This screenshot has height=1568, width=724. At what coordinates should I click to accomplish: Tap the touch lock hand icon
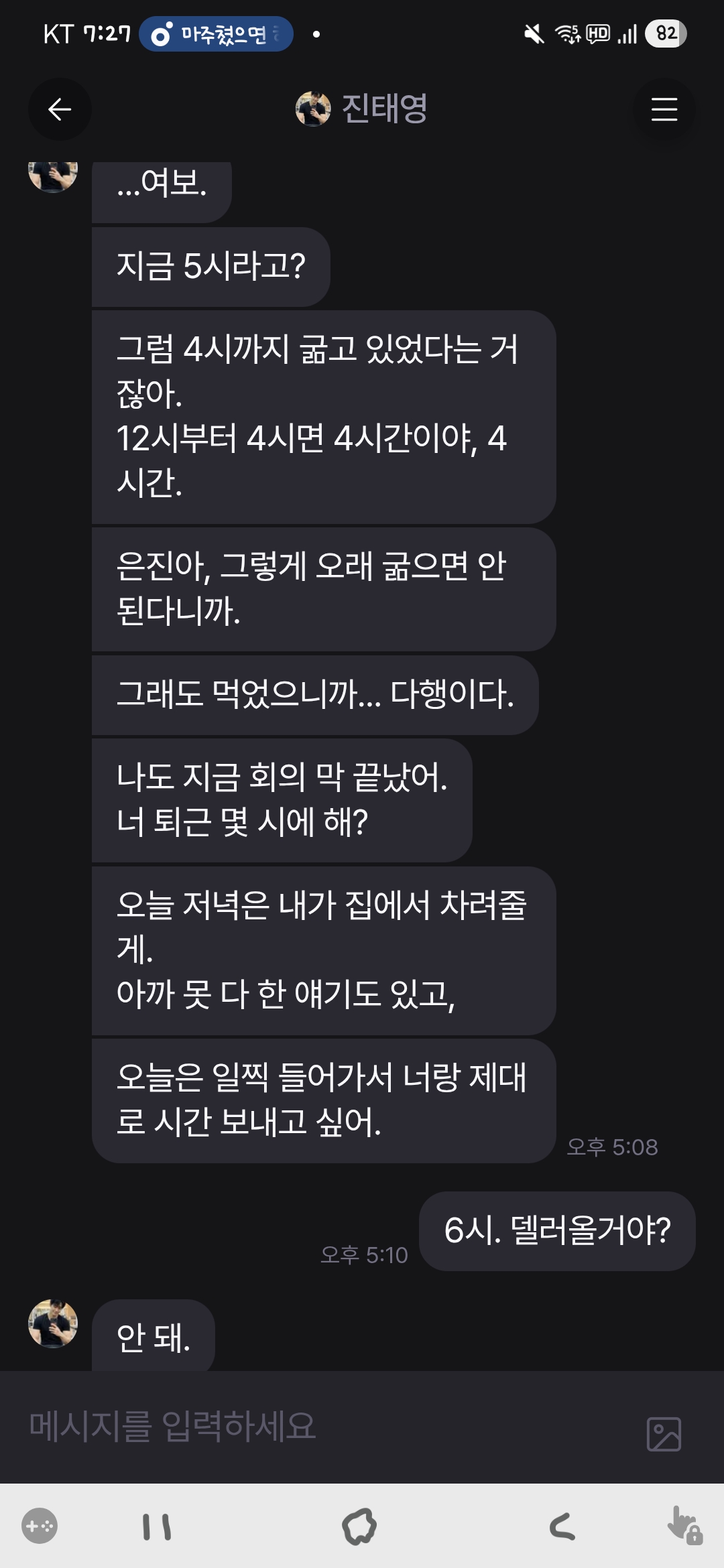pos(684,1526)
